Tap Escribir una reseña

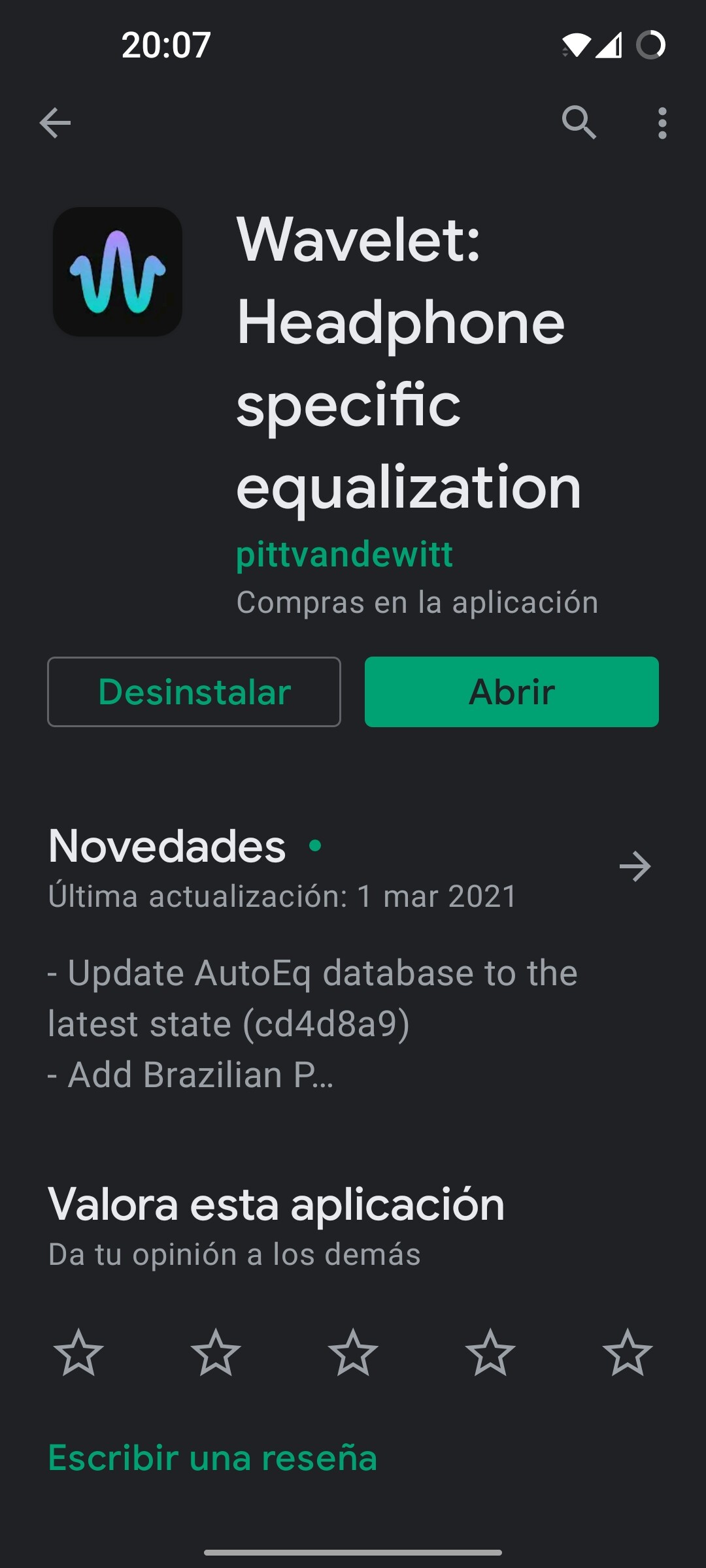[x=213, y=1458]
